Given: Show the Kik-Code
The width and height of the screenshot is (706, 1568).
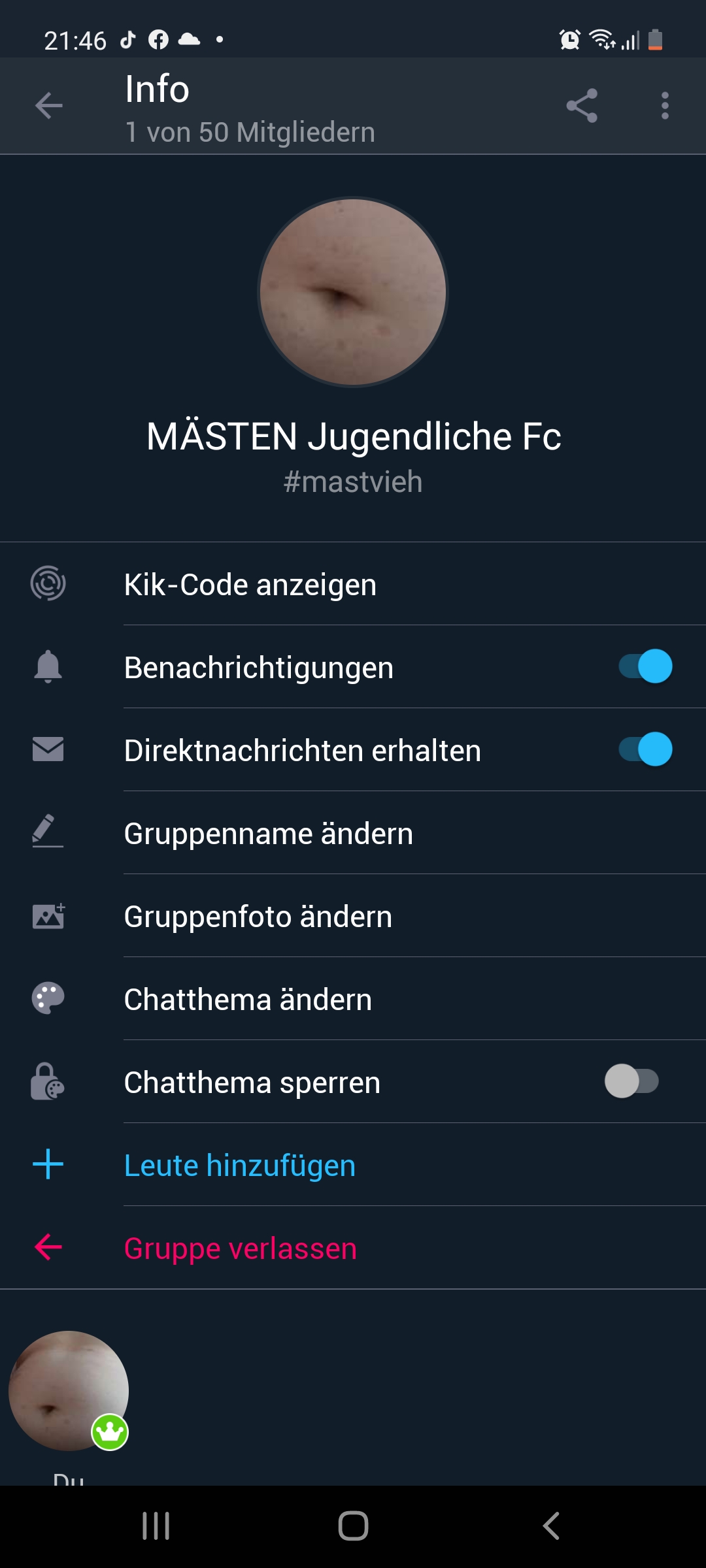Looking at the screenshot, I should click(x=250, y=584).
